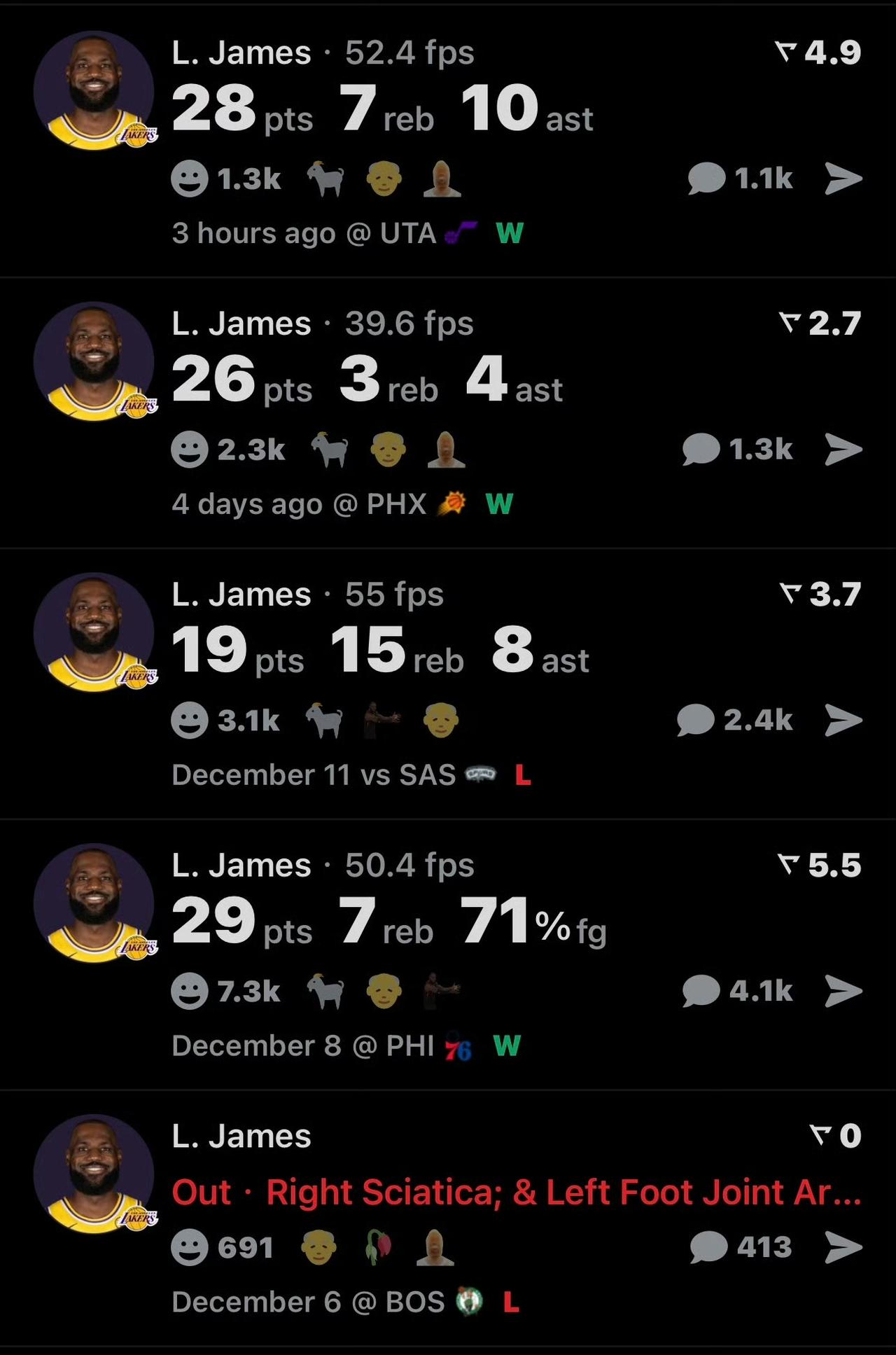Share the 26 pts game at PHX
Viewport: 896px width, 1355px height.
pyautogui.click(x=843, y=449)
